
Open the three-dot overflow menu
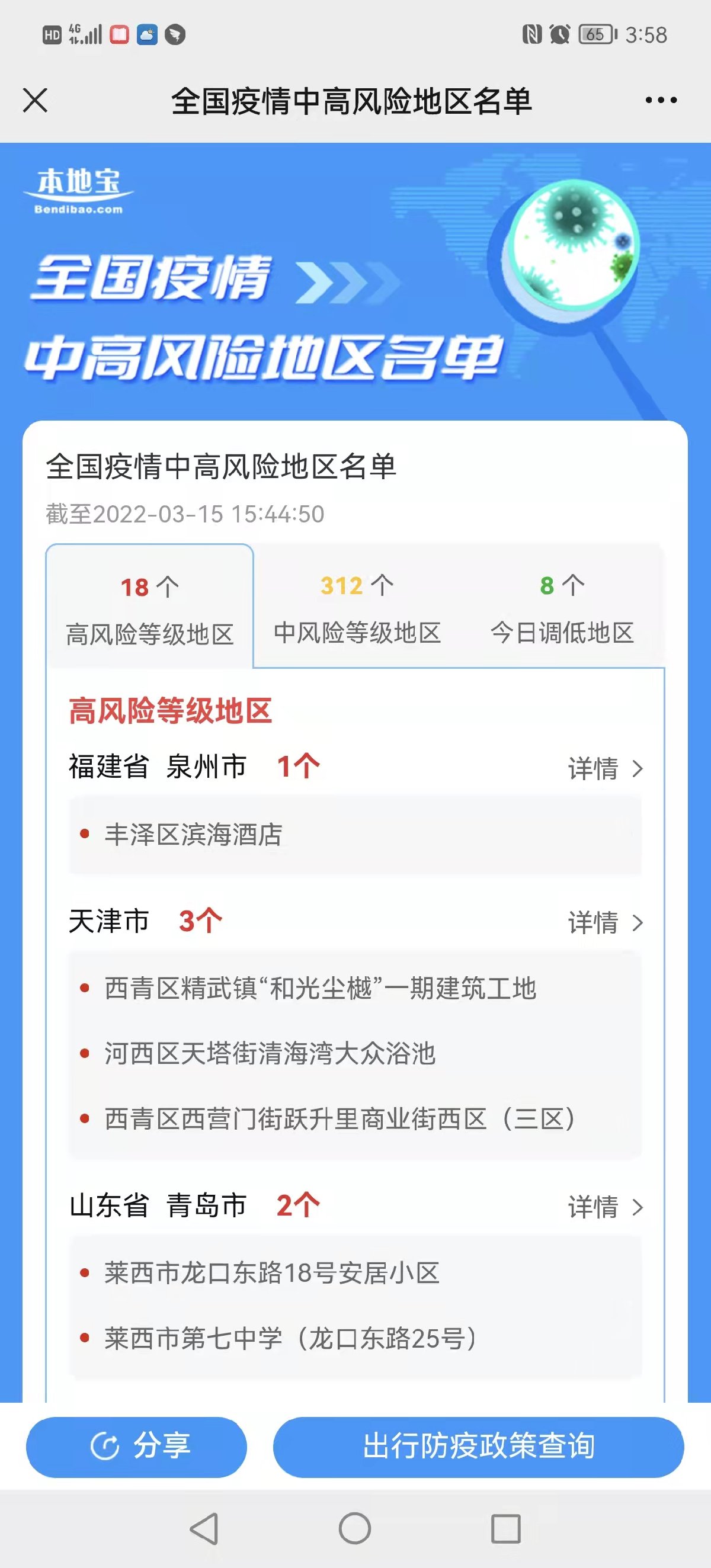coord(661,101)
